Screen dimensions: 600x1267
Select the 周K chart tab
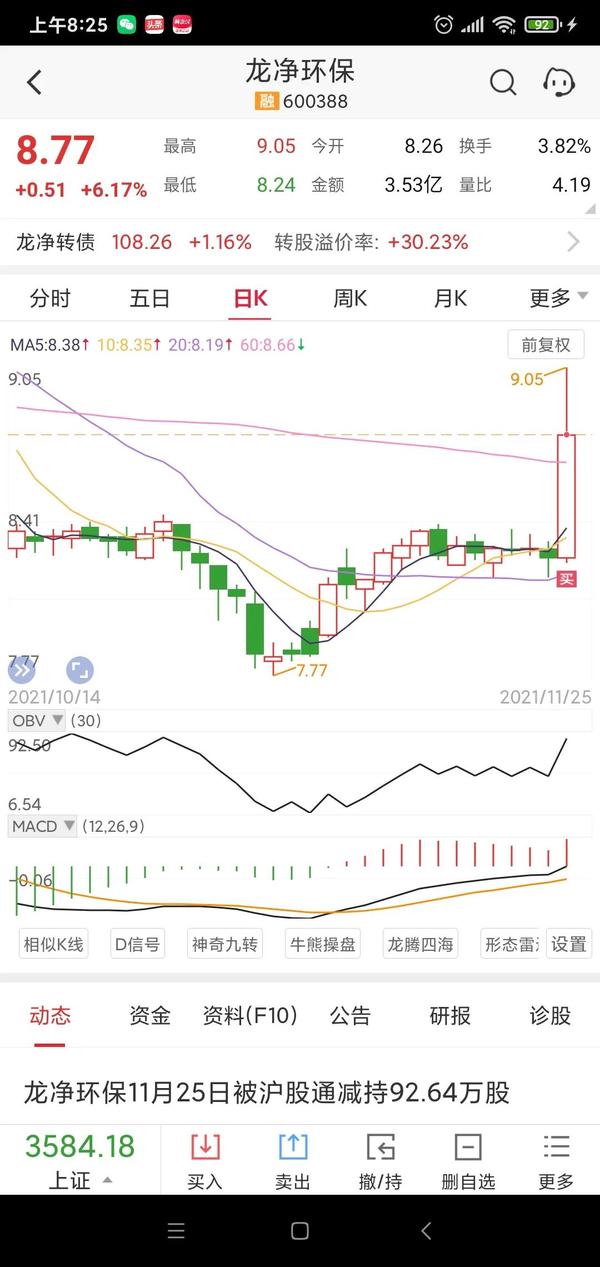[350, 298]
